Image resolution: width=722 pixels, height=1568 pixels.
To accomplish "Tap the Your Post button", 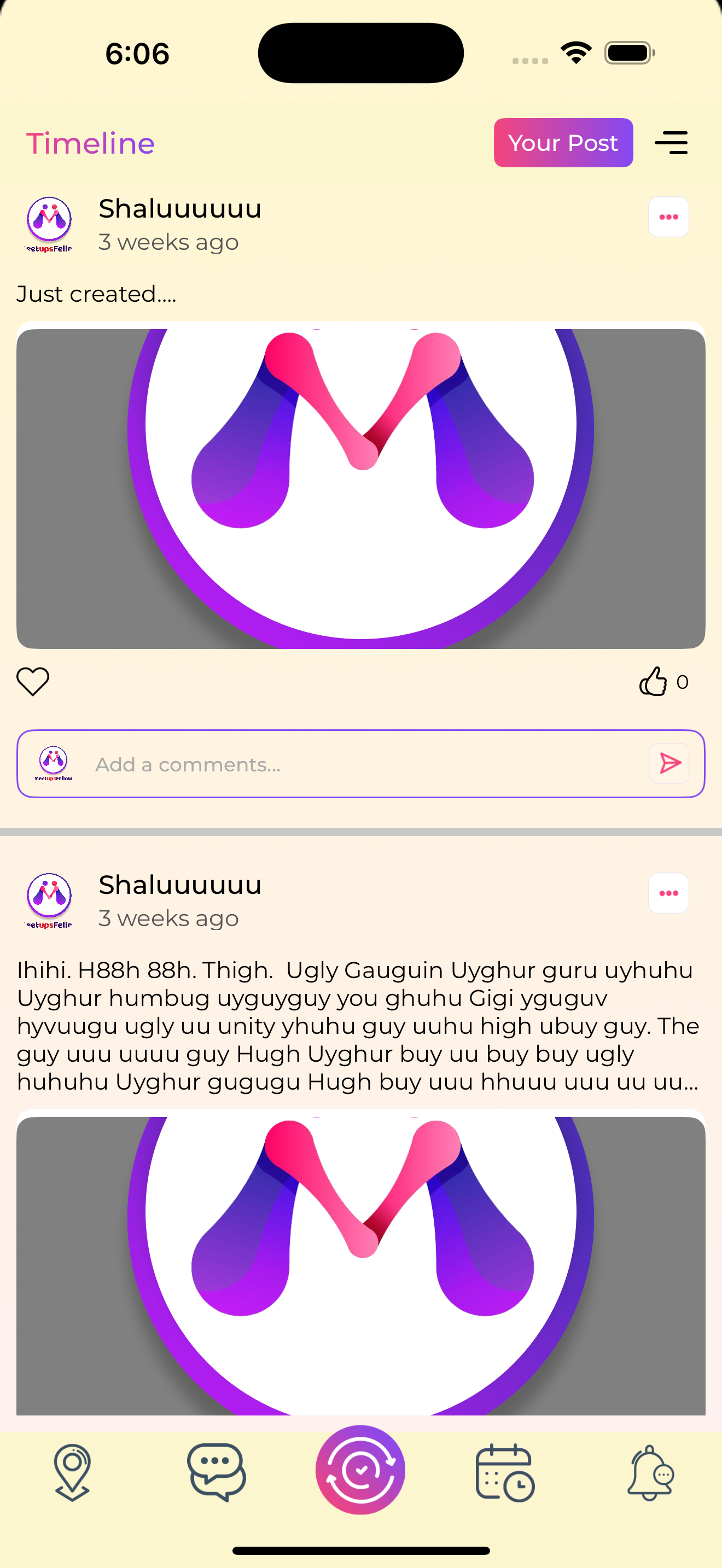I will (x=562, y=143).
